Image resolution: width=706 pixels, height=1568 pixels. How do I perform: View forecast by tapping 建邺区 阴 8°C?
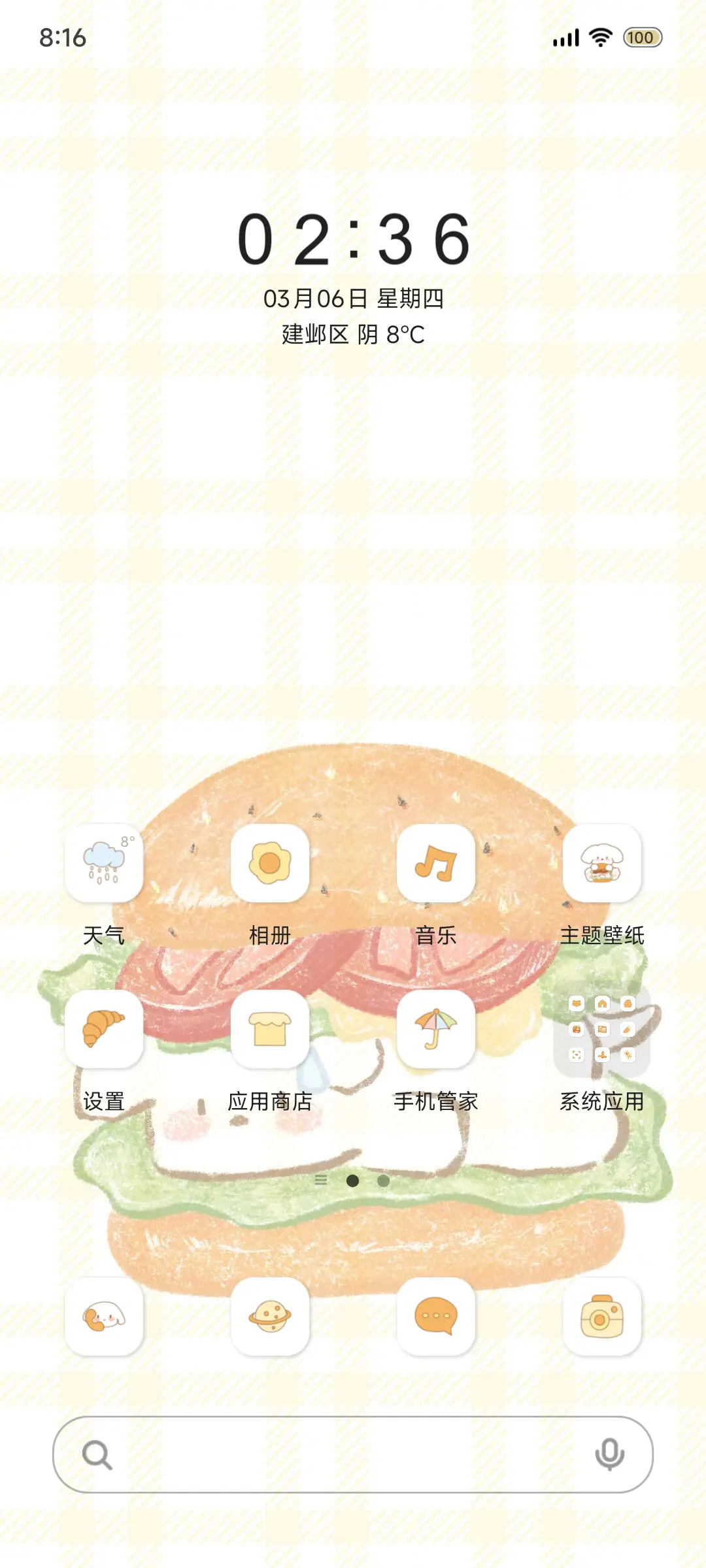[353, 335]
